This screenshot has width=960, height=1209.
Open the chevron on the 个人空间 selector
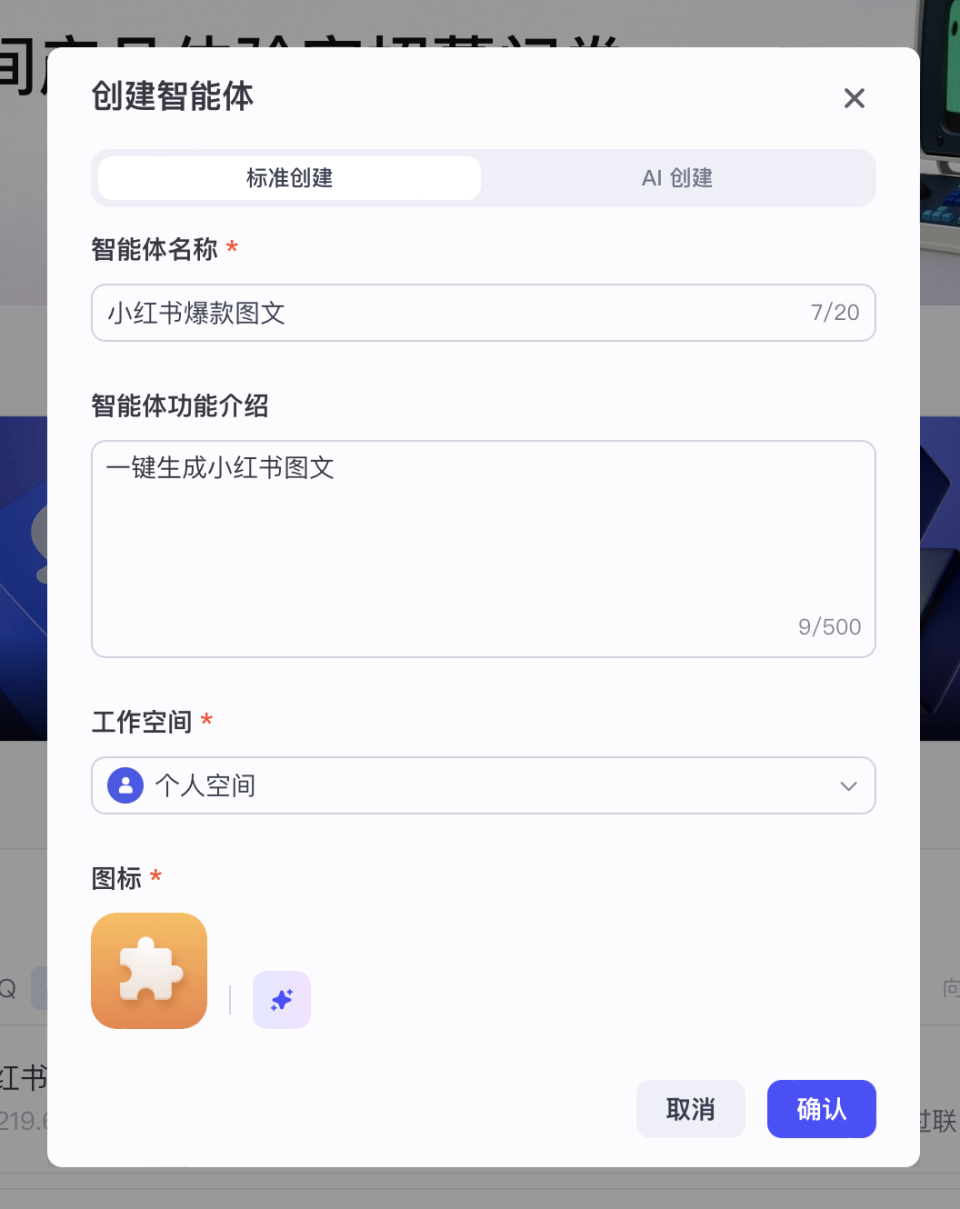[848, 786]
